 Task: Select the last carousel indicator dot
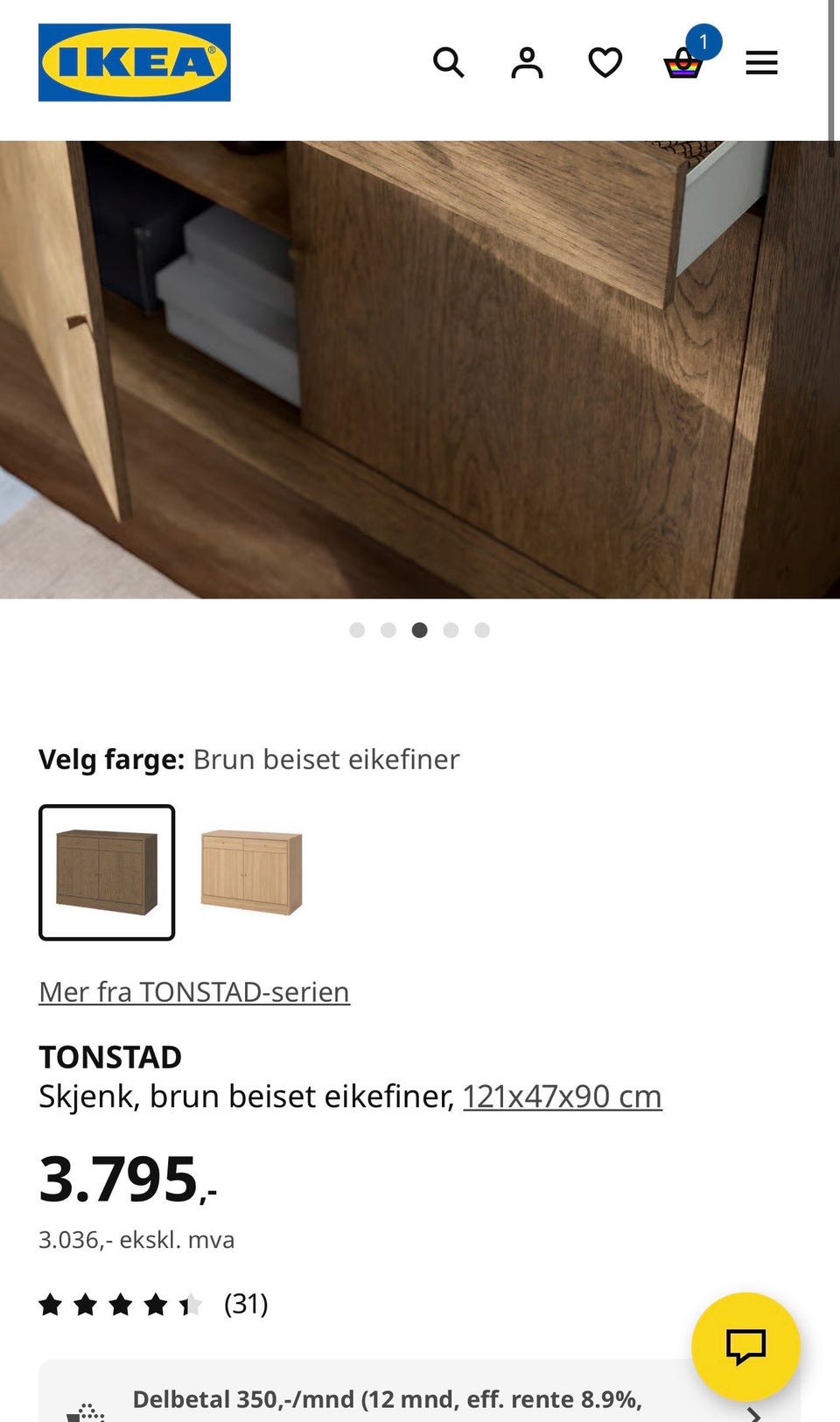[x=482, y=629]
